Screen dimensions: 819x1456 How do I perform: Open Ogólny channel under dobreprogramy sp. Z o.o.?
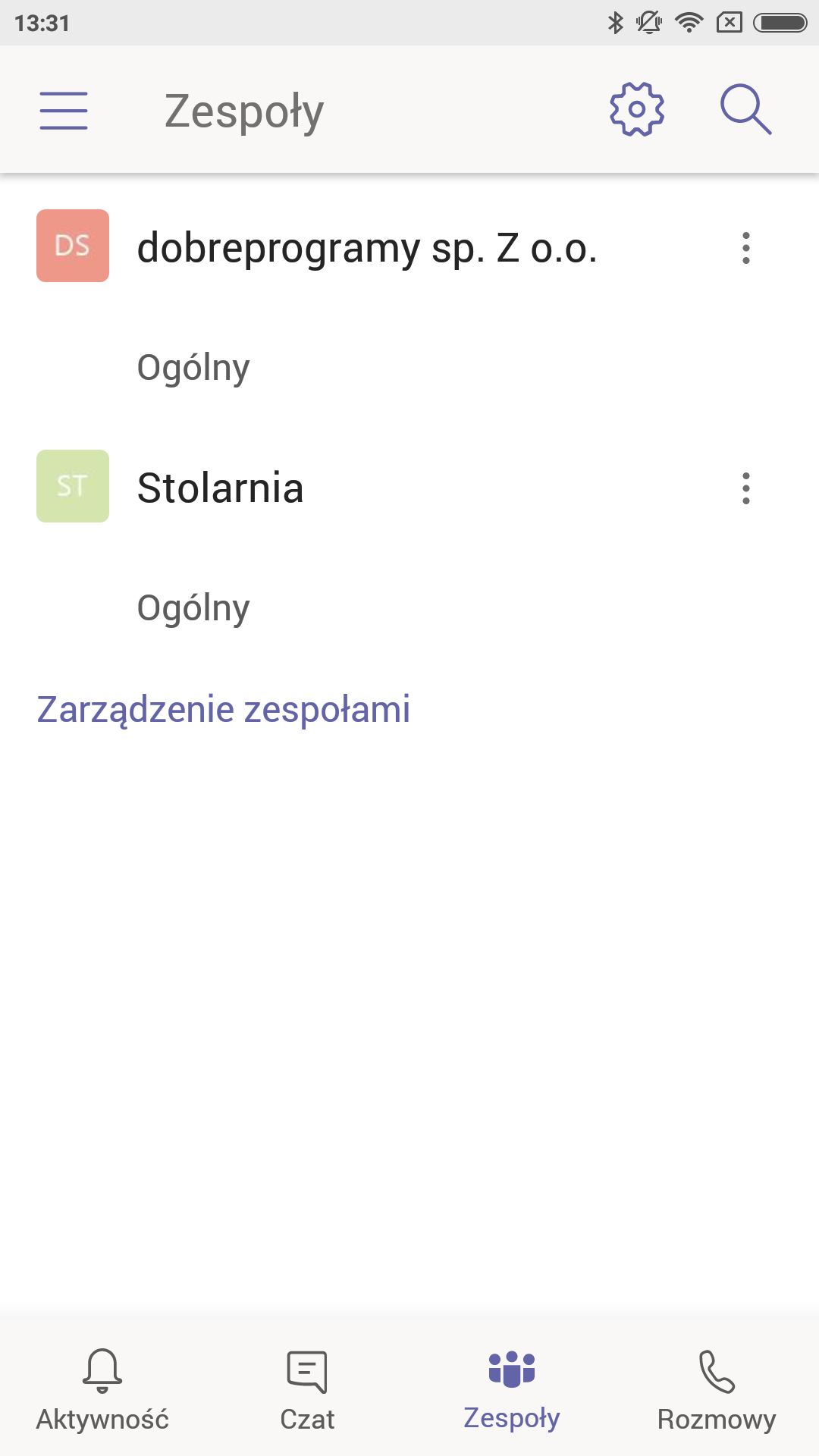193,369
